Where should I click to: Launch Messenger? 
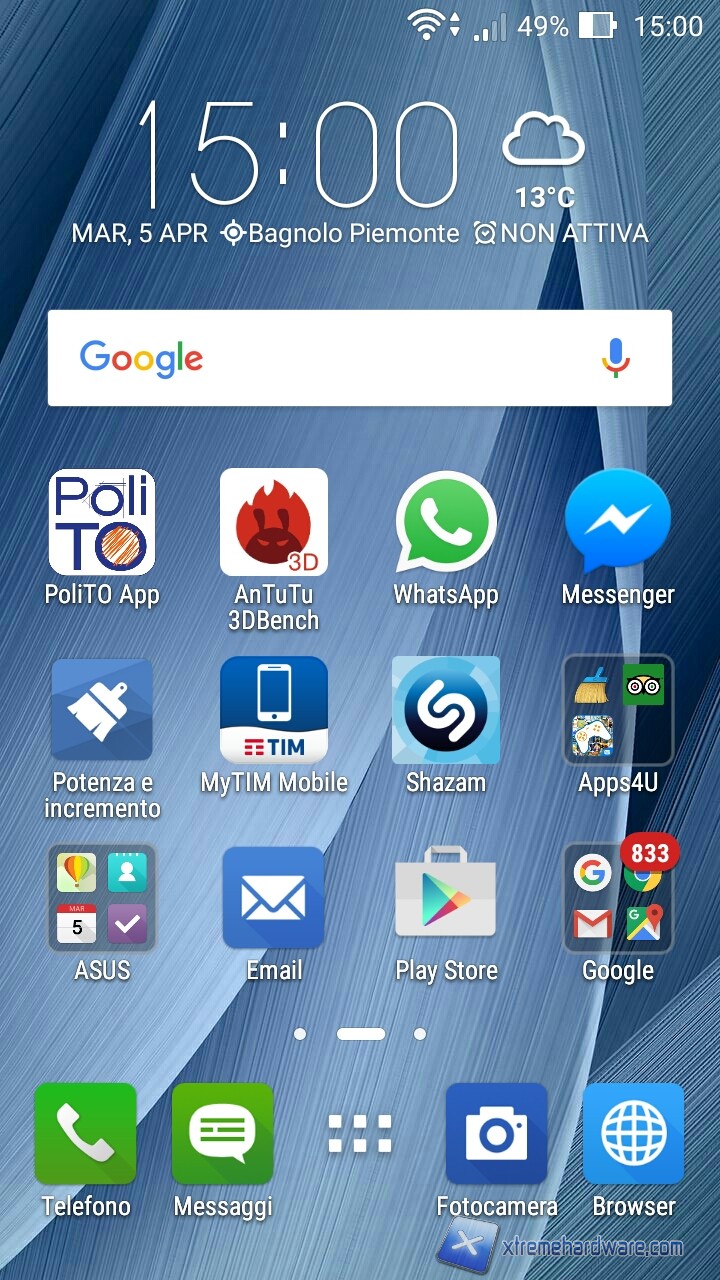[x=618, y=522]
